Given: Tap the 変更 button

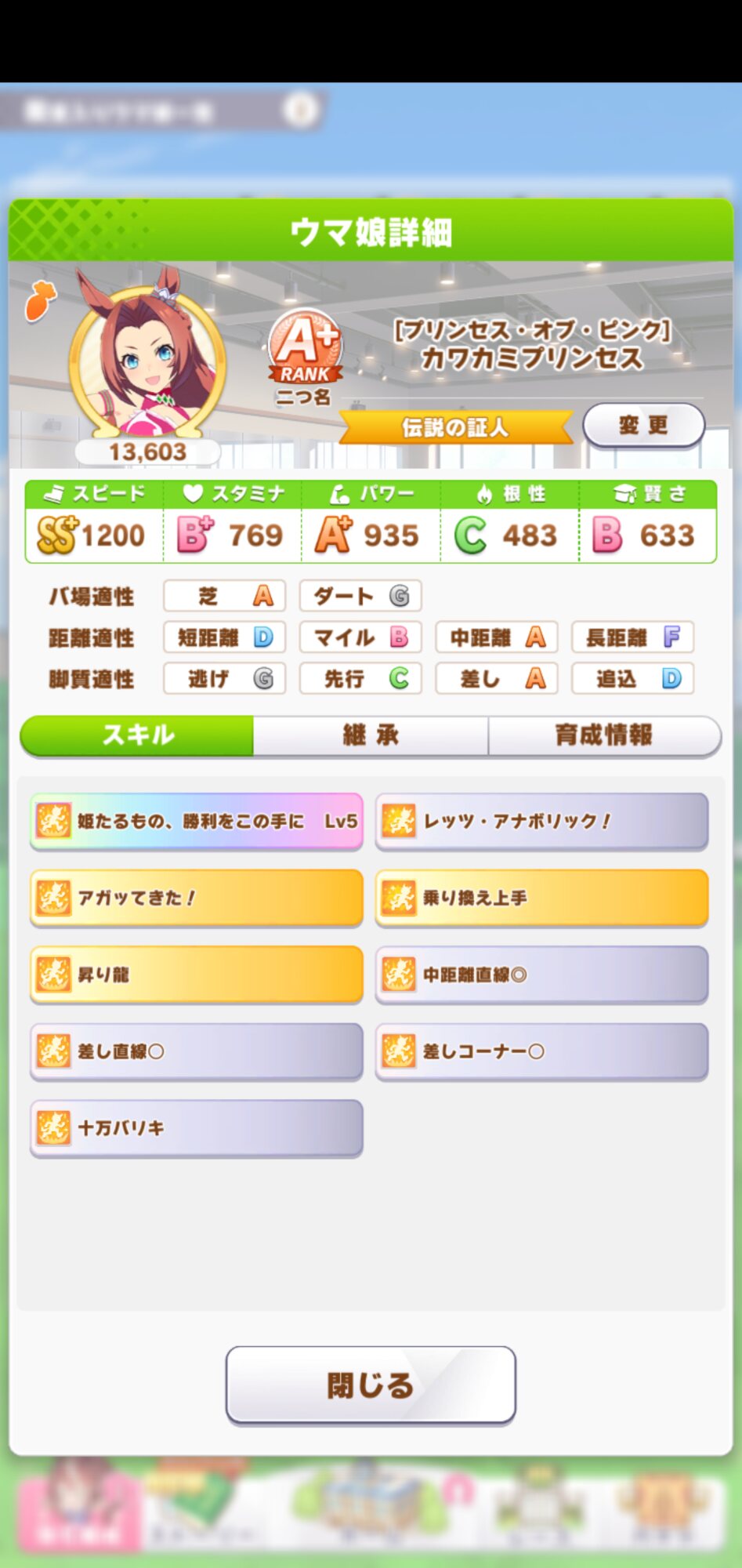Looking at the screenshot, I should 643,426.
